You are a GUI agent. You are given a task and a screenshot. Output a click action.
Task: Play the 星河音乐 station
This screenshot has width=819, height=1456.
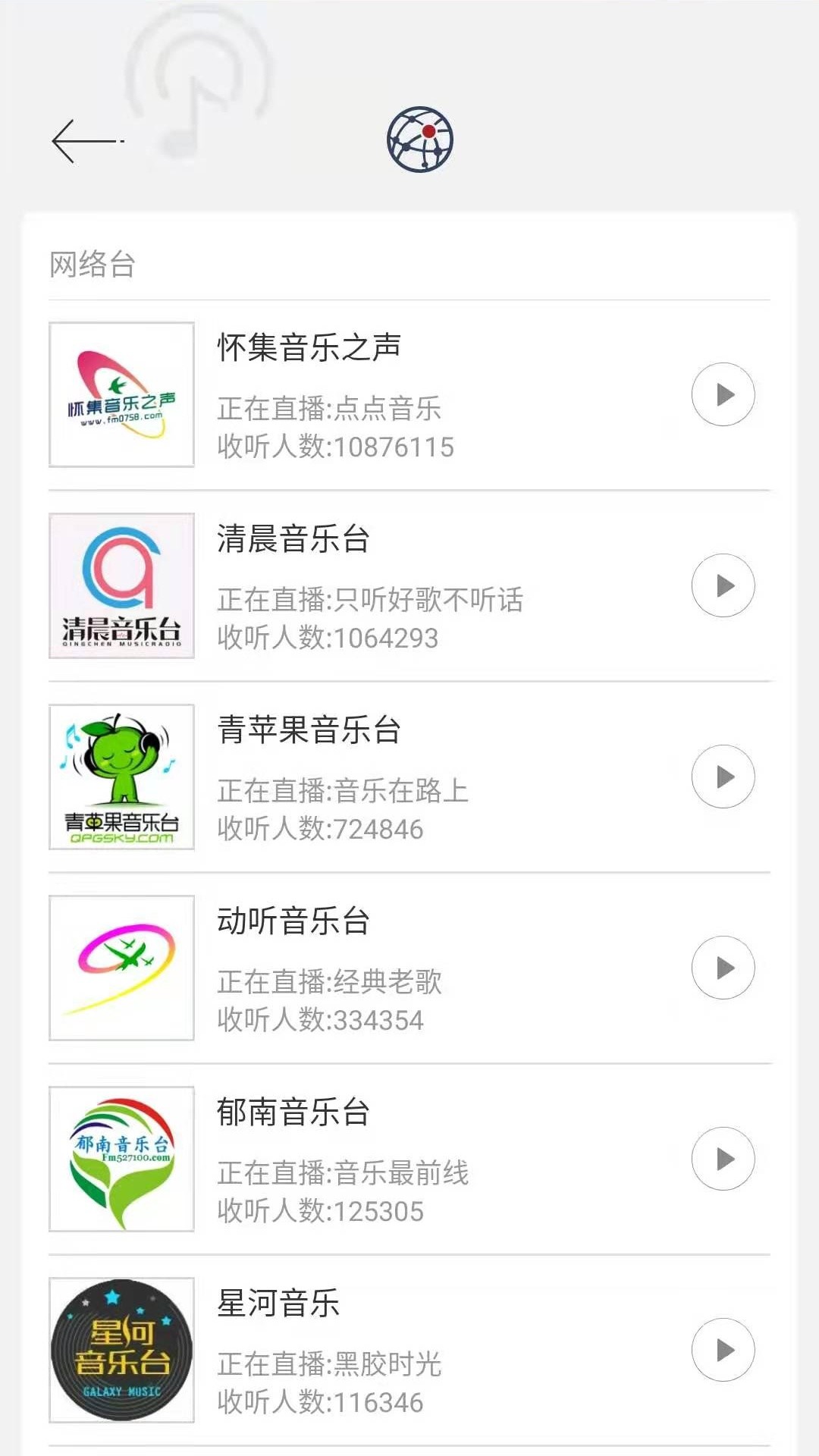click(722, 1350)
